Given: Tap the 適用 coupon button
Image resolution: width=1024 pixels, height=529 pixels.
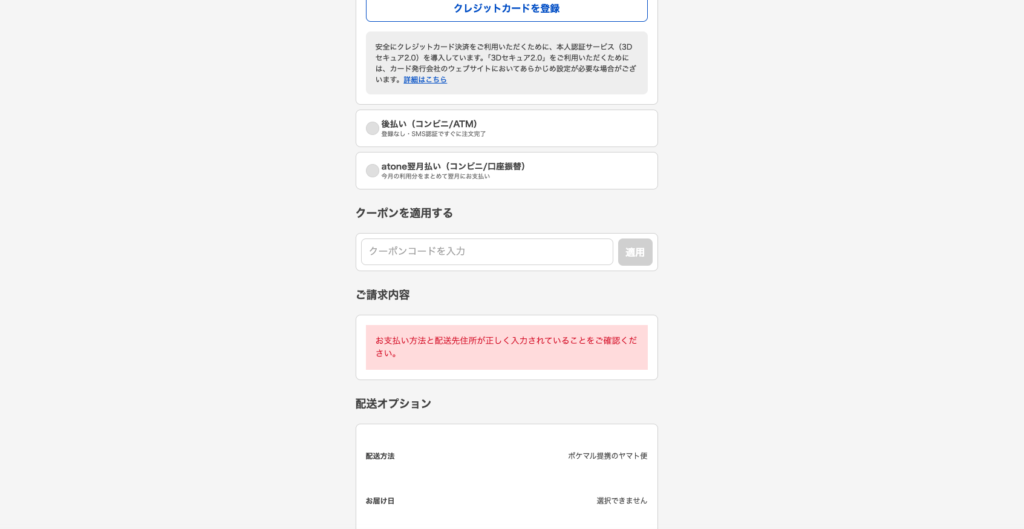Looking at the screenshot, I should click(x=635, y=252).
